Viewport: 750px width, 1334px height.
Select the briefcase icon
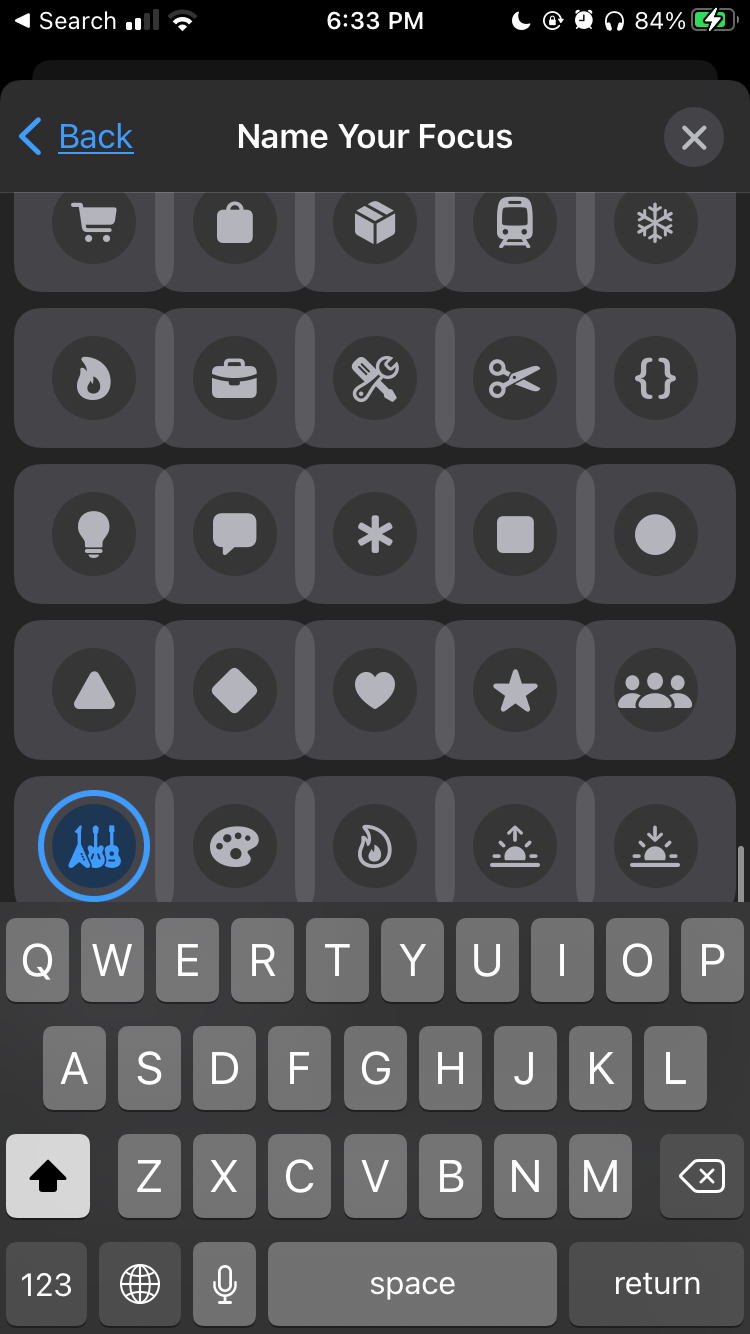click(x=234, y=378)
